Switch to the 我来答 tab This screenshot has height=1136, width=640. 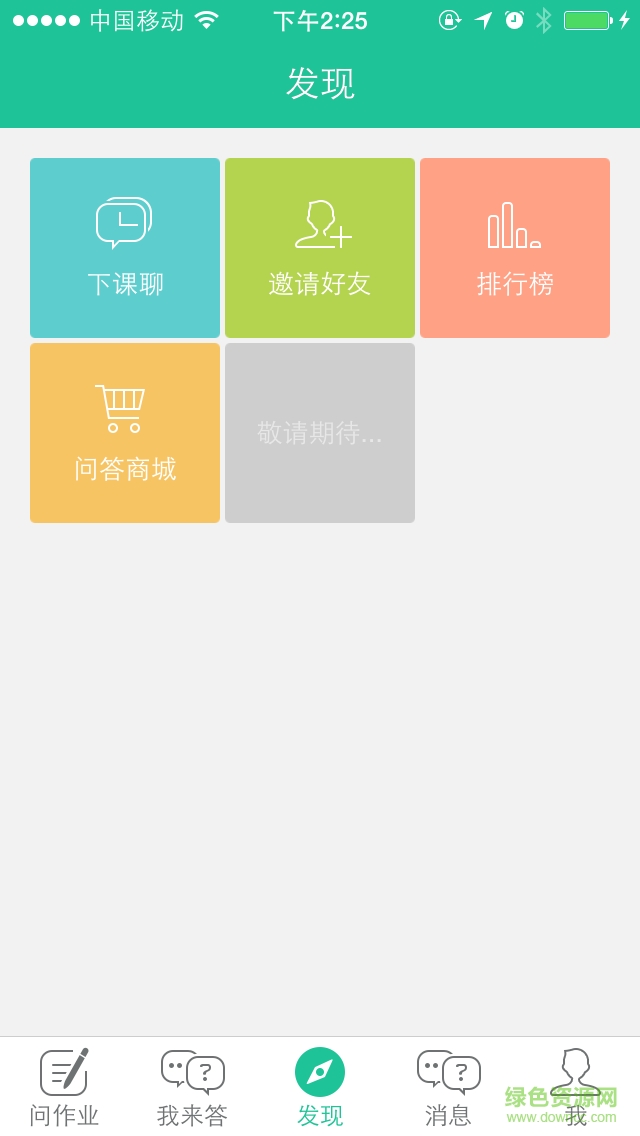(192, 1087)
